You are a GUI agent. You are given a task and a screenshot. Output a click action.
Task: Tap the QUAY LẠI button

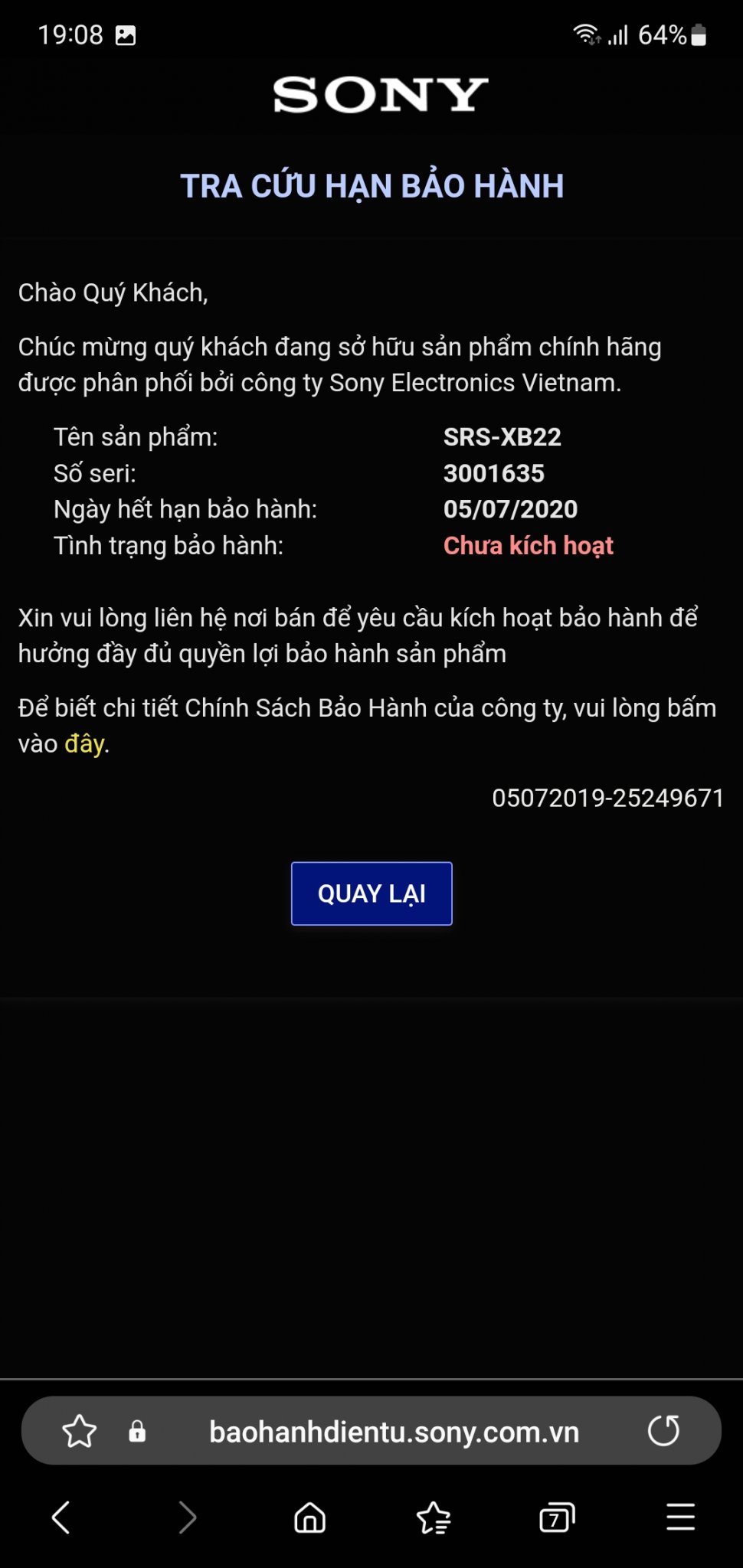pyautogui.click(x=371, y=893)
